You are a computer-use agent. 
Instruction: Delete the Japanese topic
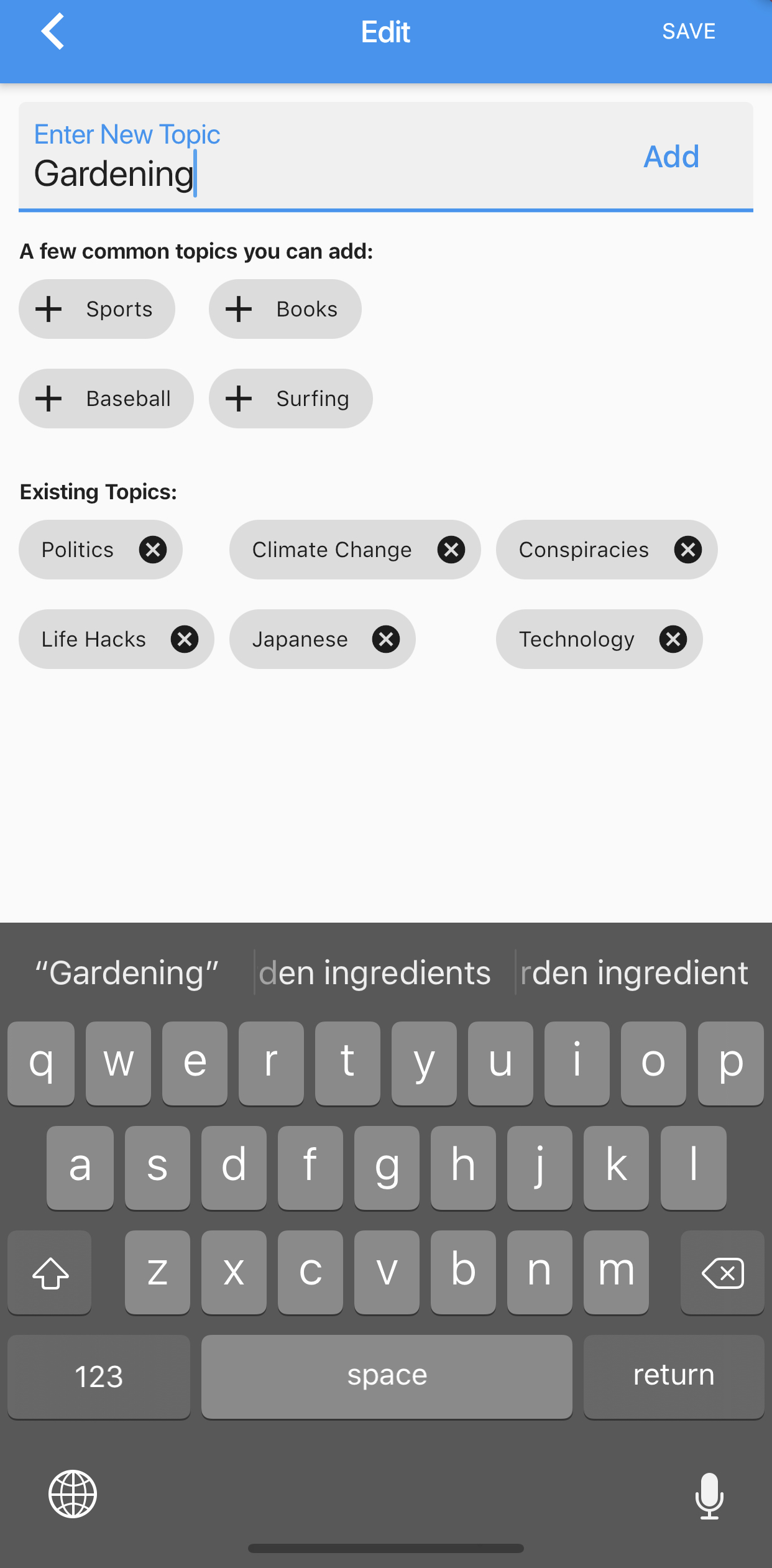386,639
